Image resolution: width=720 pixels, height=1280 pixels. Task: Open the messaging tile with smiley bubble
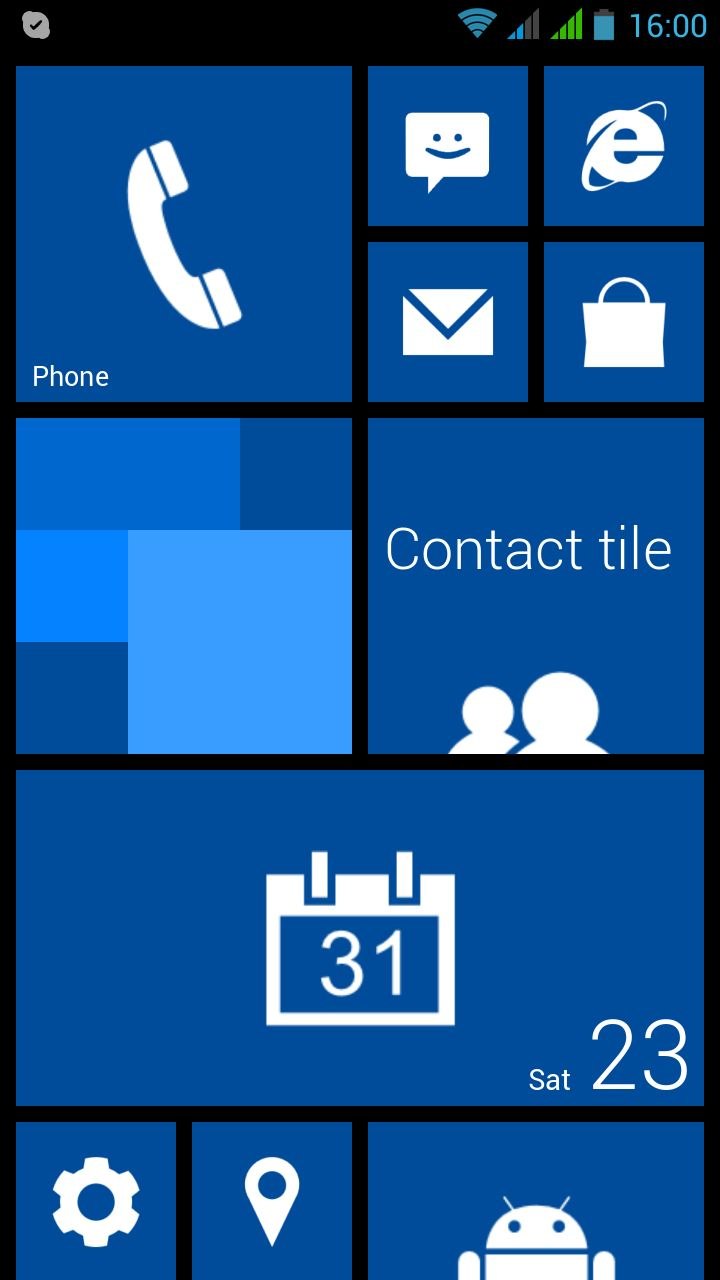pyautogui.click(x=448, y=146)
